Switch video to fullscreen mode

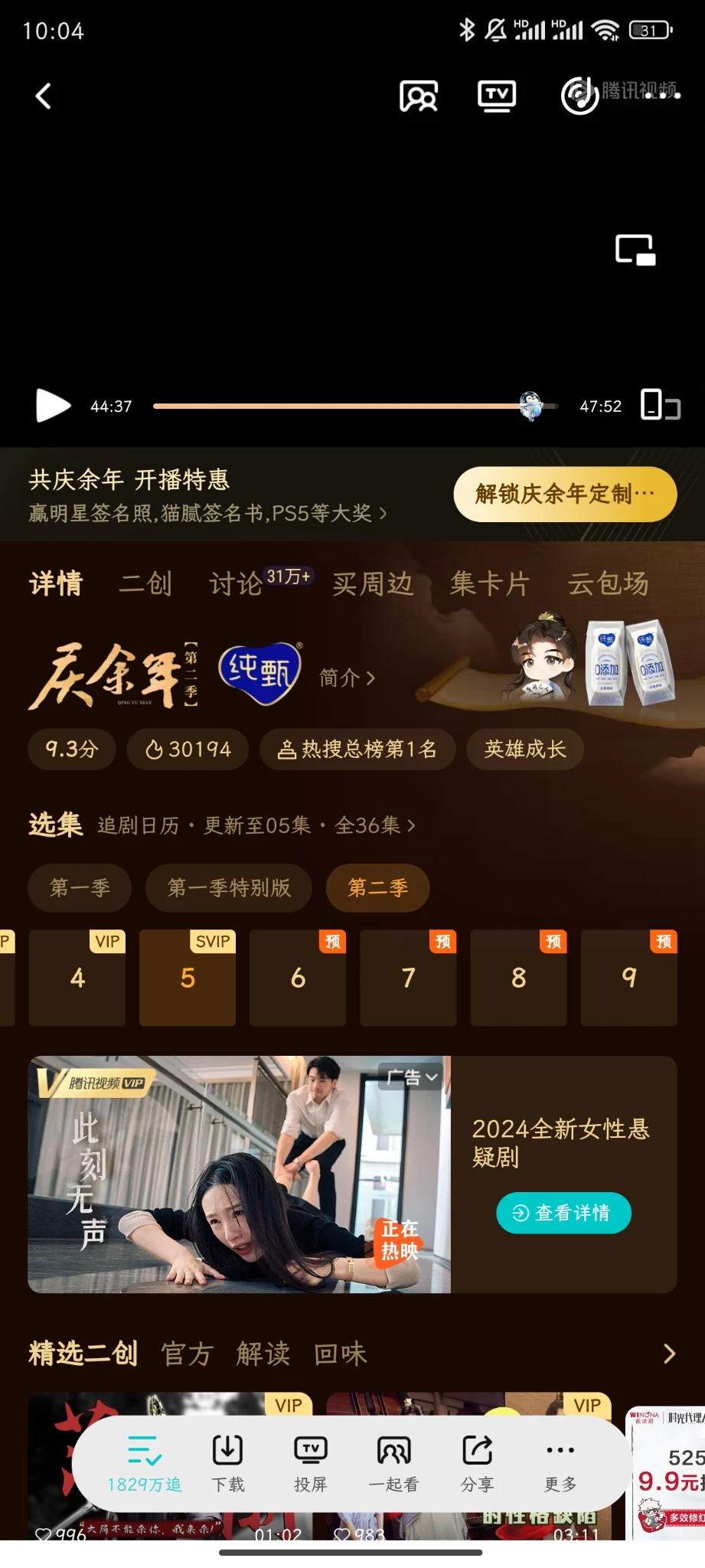(x=660, y=405)
